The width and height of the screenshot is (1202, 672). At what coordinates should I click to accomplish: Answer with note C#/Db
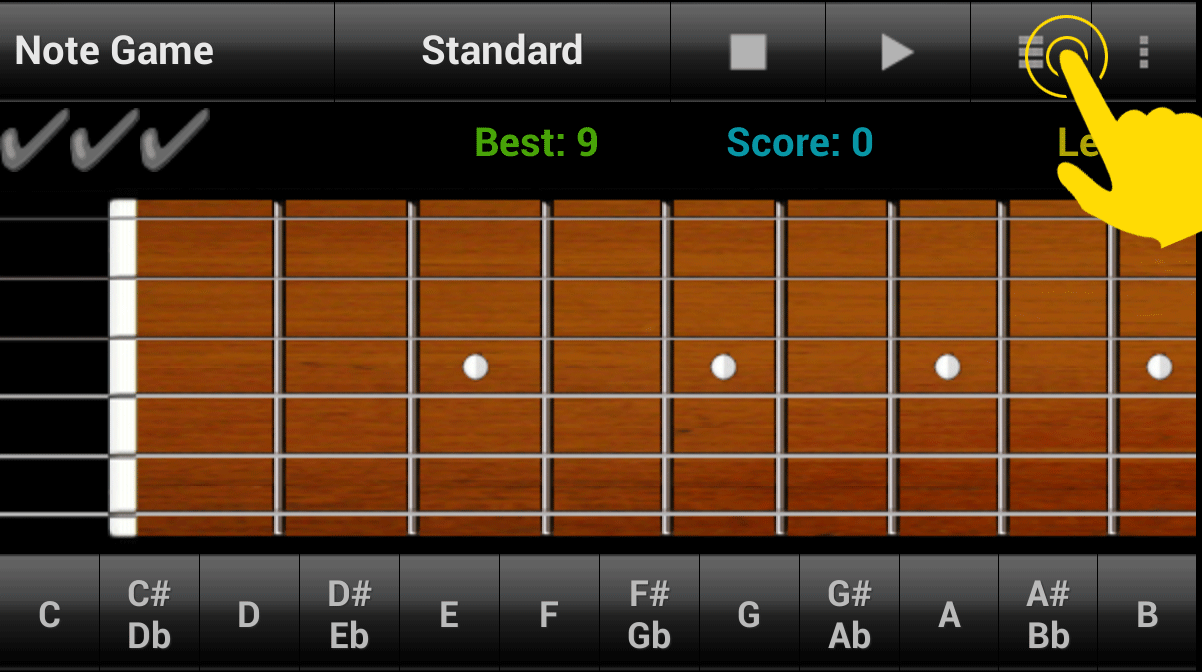tap(149, 614)
